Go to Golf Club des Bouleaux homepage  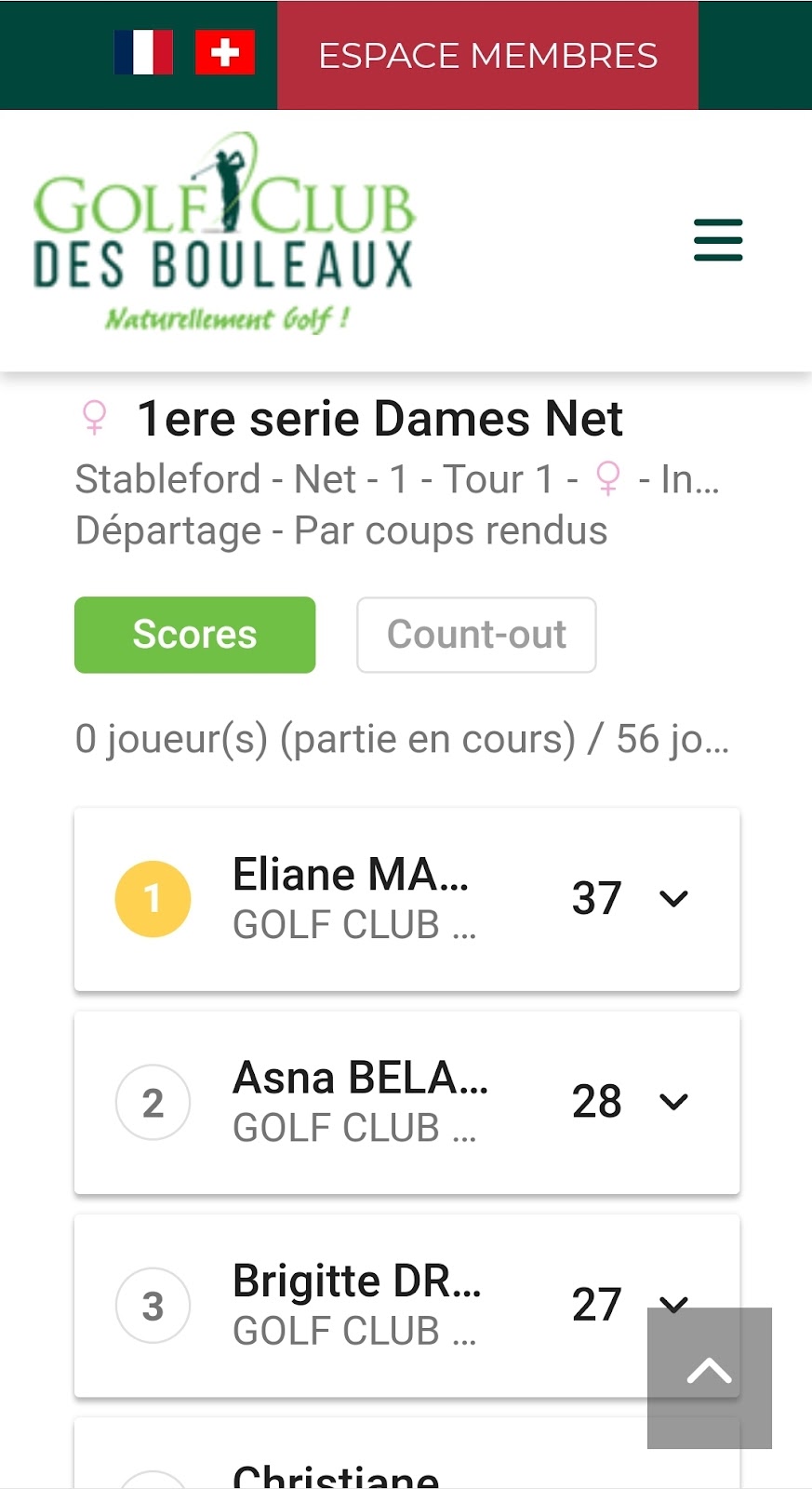tap(223, 233)
